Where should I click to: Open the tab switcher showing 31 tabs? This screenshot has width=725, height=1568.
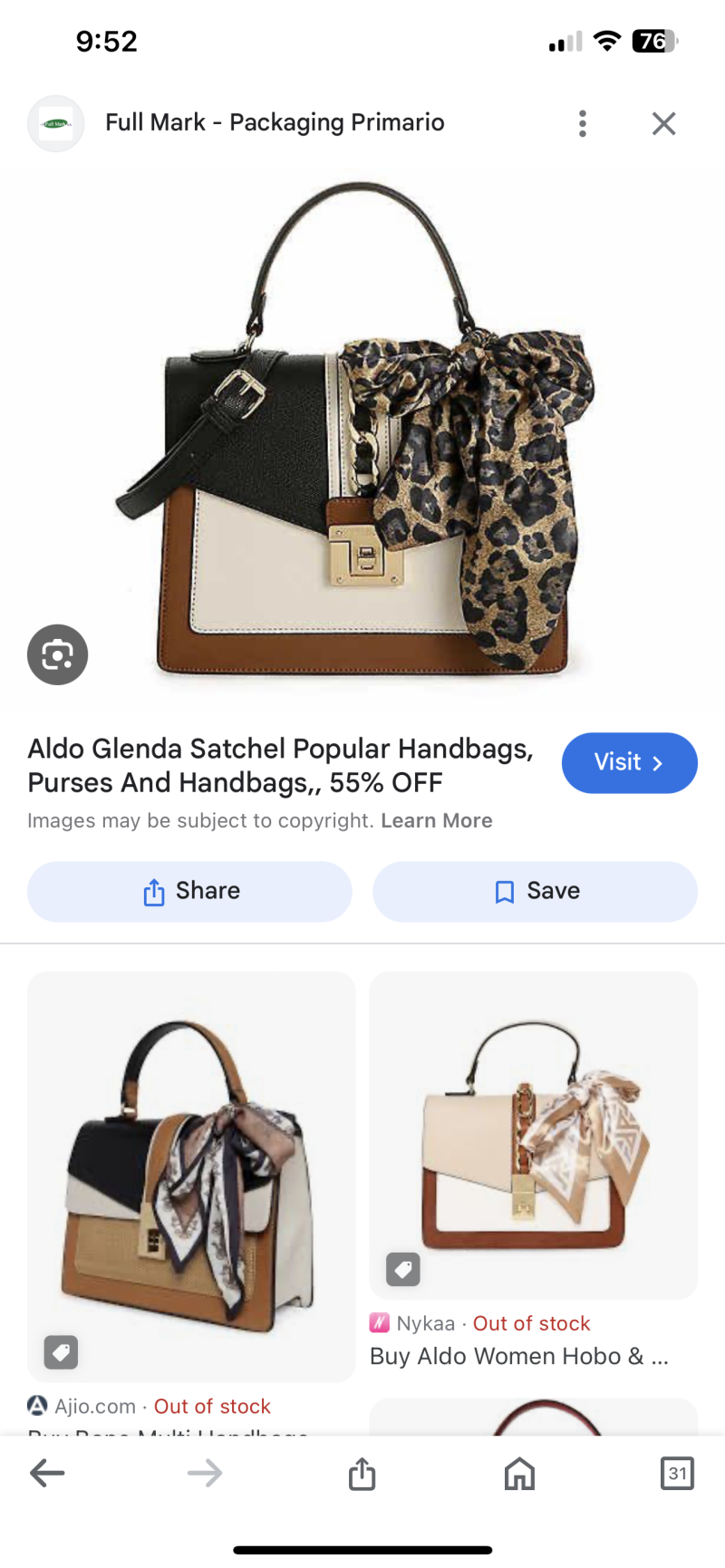(x=677, y=1473)
